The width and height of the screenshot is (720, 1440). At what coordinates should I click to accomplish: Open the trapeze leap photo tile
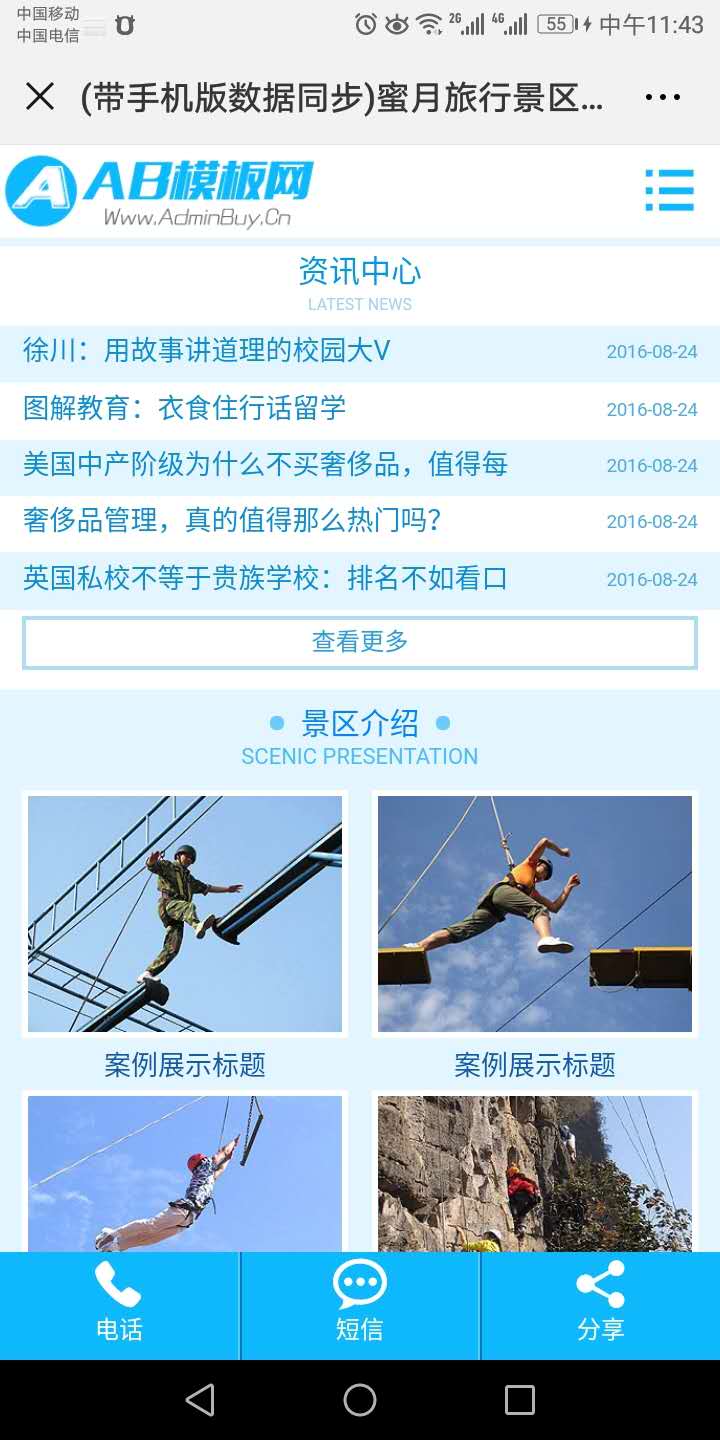[x=185, y=1173]
